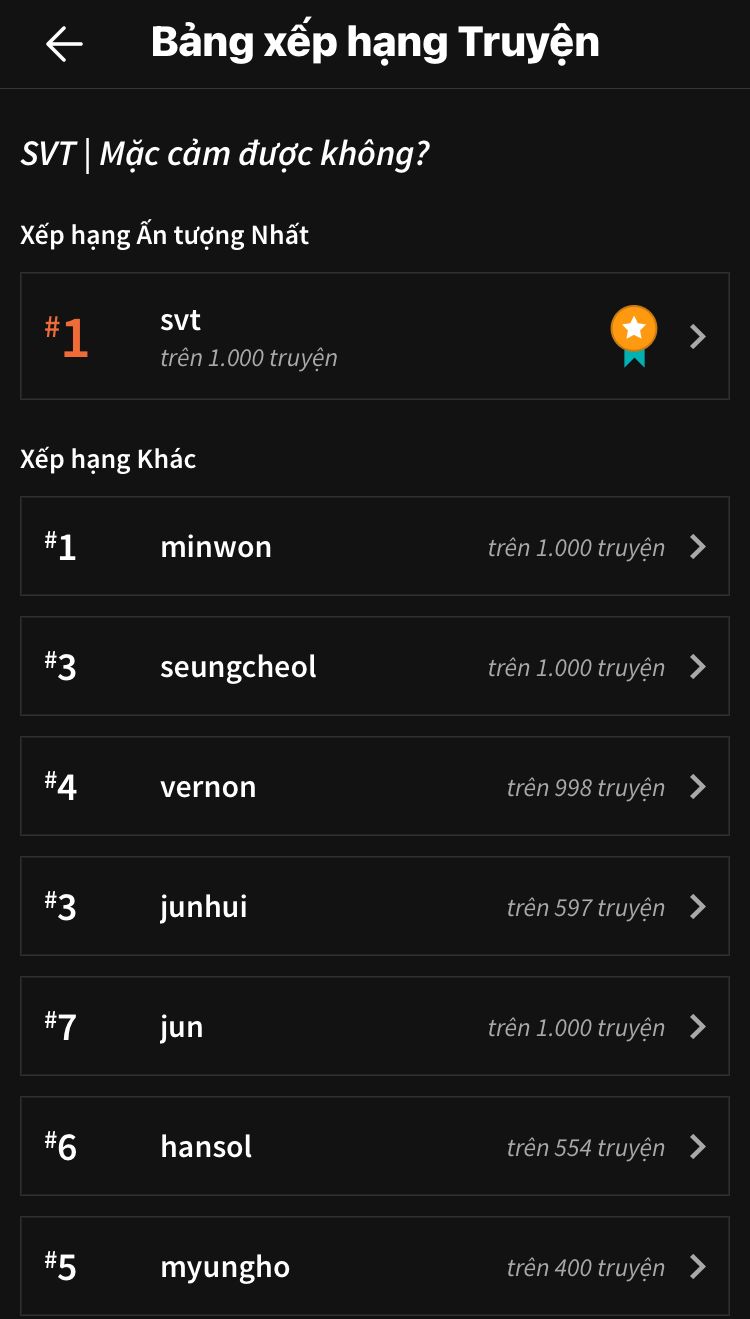View the hansol tag ranking
The image size is (750, 1319).
pos(374,1146)
